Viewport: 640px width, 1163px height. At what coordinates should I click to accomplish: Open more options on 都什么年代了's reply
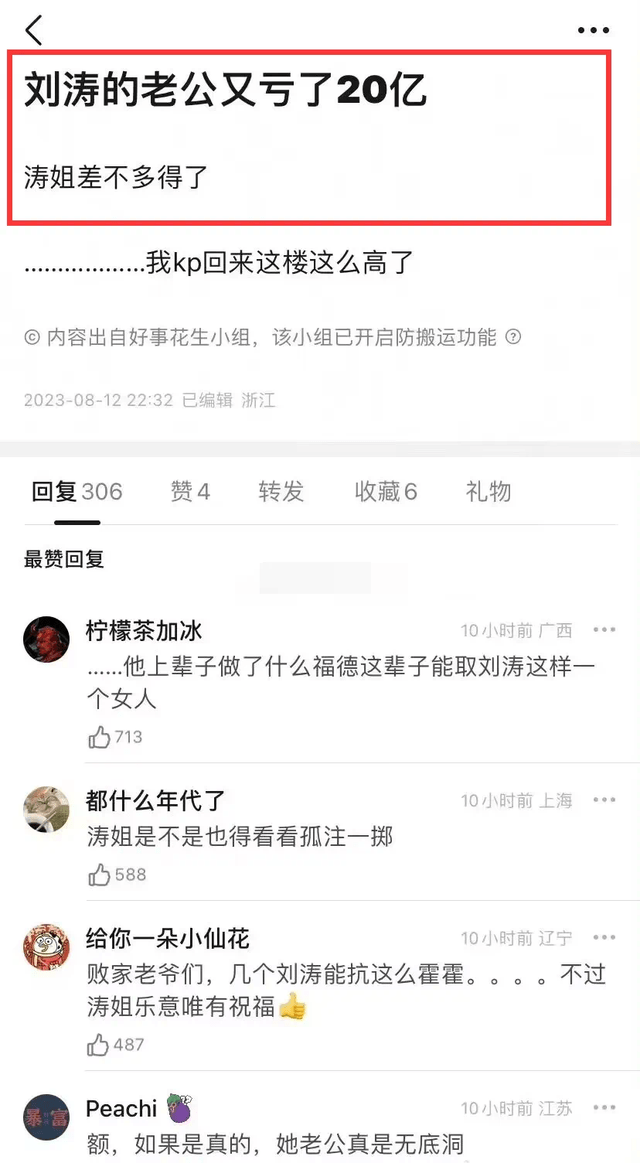tap(604, 800)
